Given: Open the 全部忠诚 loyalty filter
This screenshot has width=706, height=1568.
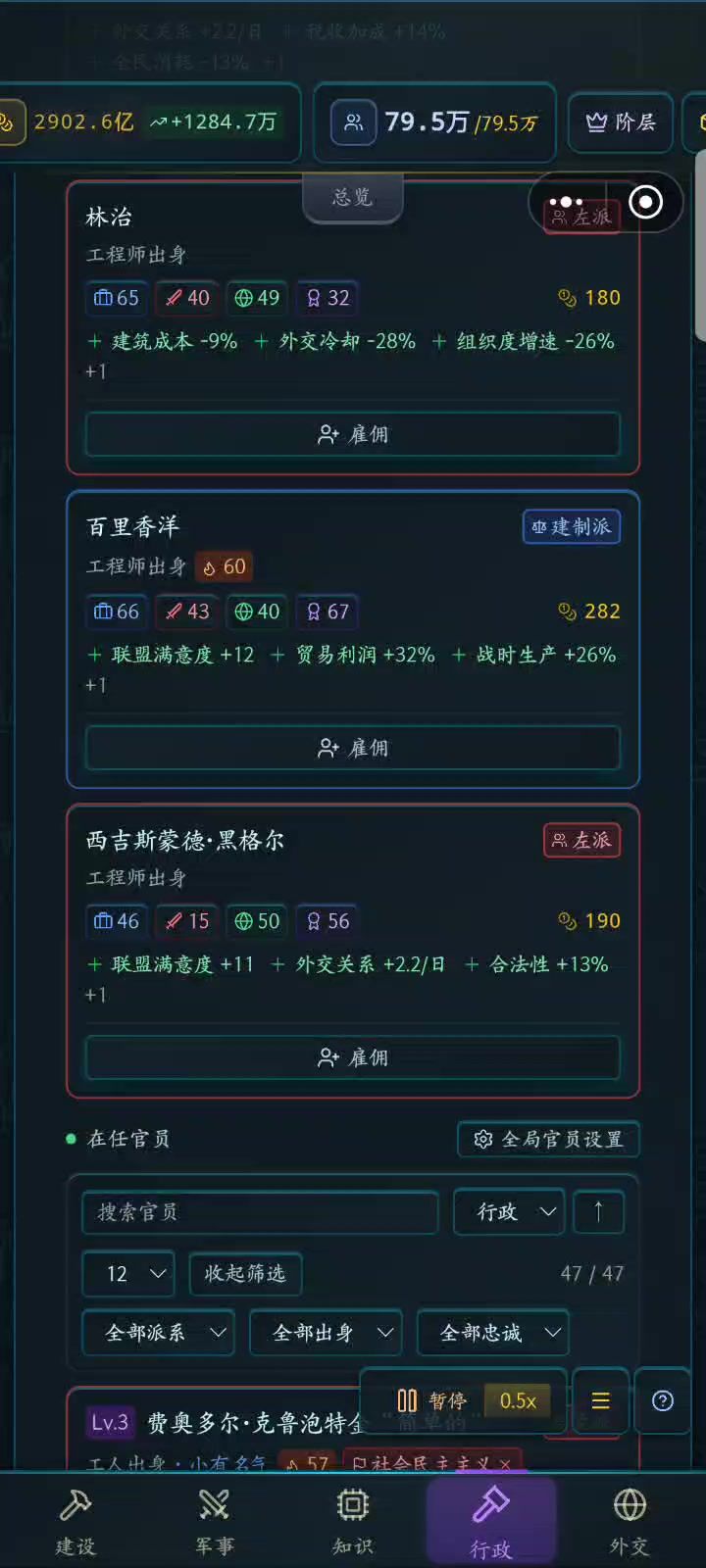Looking at the screenshot, I should click(493, 1333).
